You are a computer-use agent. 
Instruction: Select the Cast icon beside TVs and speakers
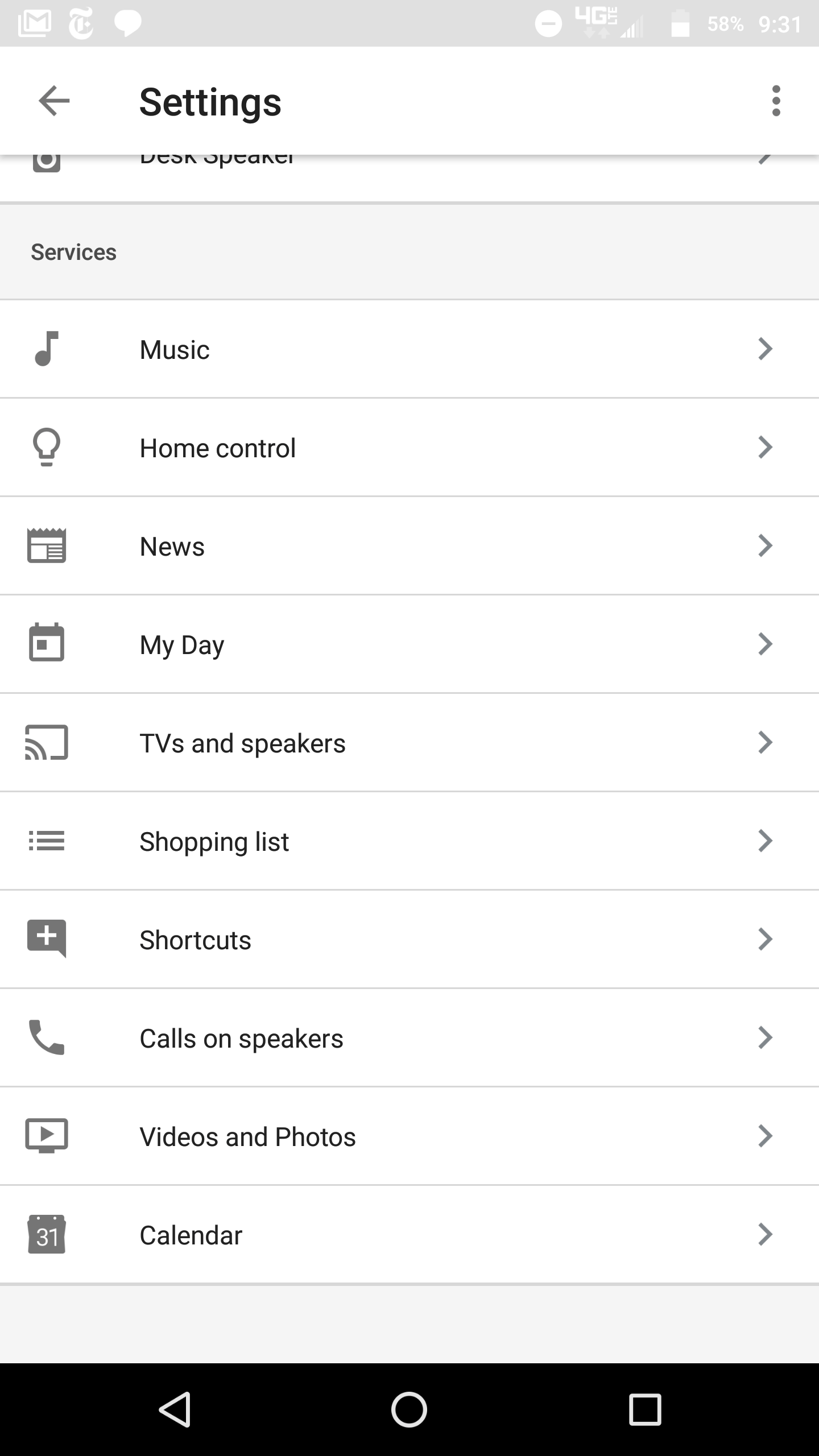click(x=47, y=742)
